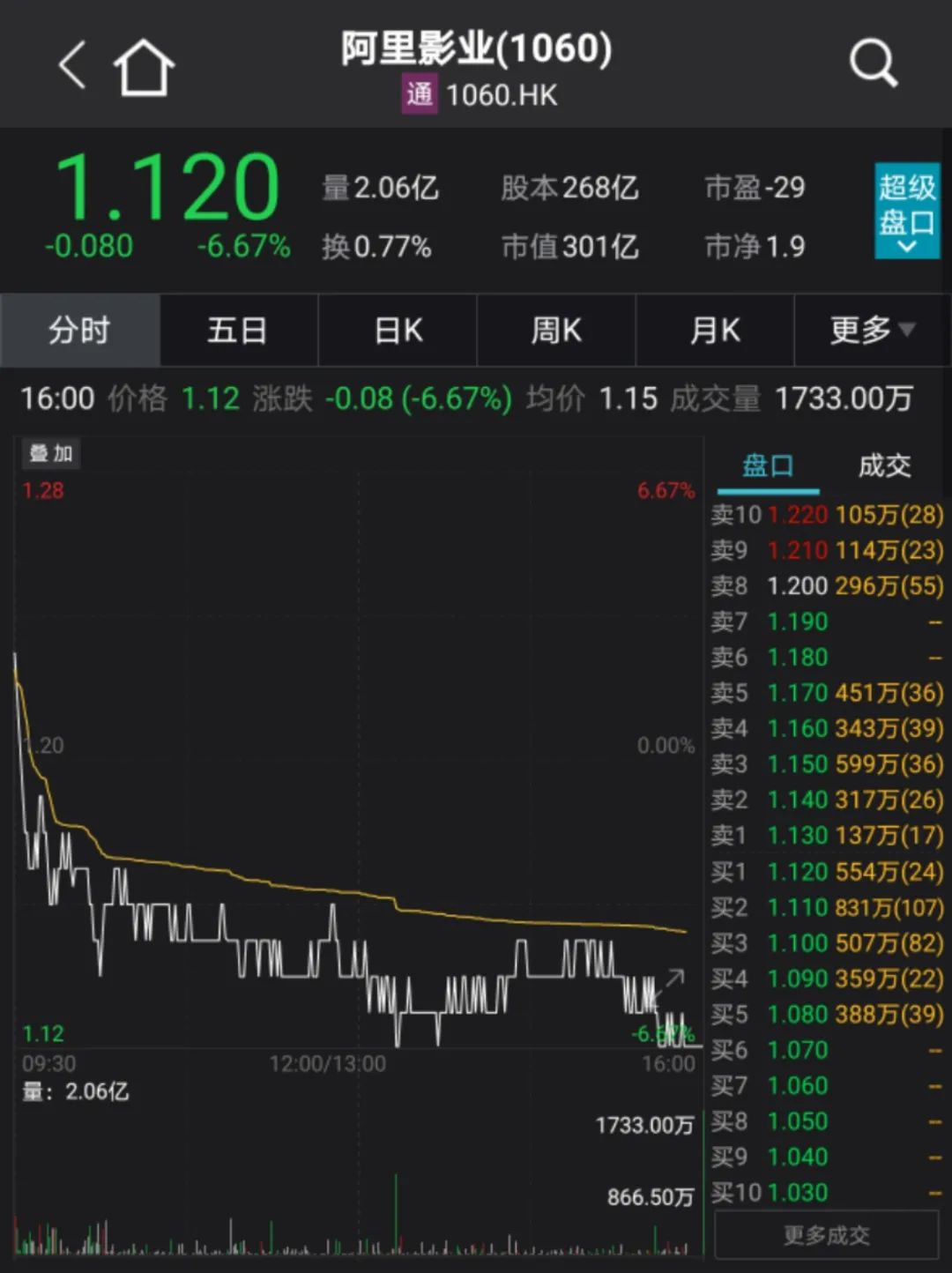Switch to the 成交 tab
This screenshot has height=1273, width=952.
coord(884,465)
